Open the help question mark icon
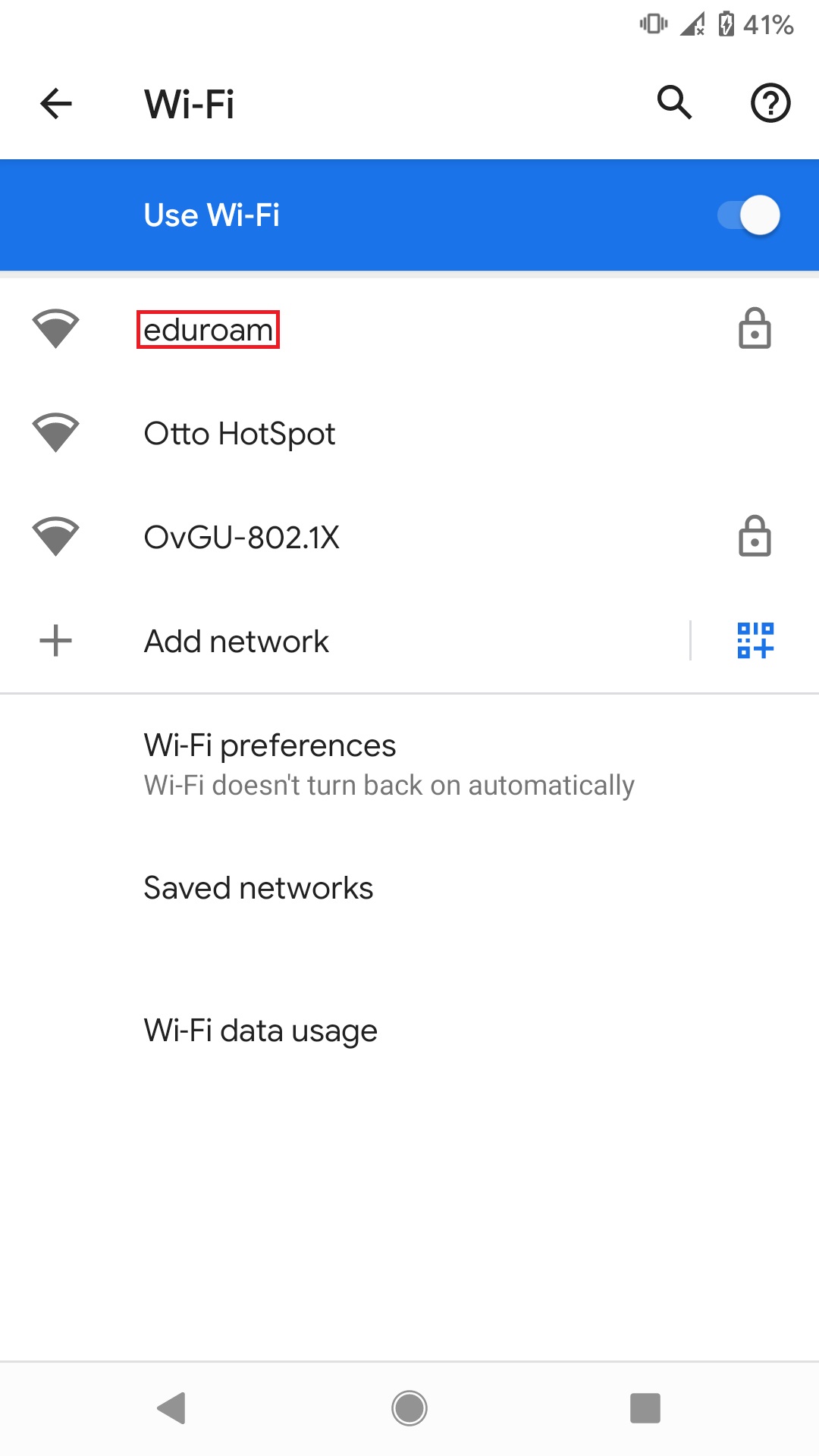Image resolution: width=819 pixels, height=1456 pixels. [770, 103]
